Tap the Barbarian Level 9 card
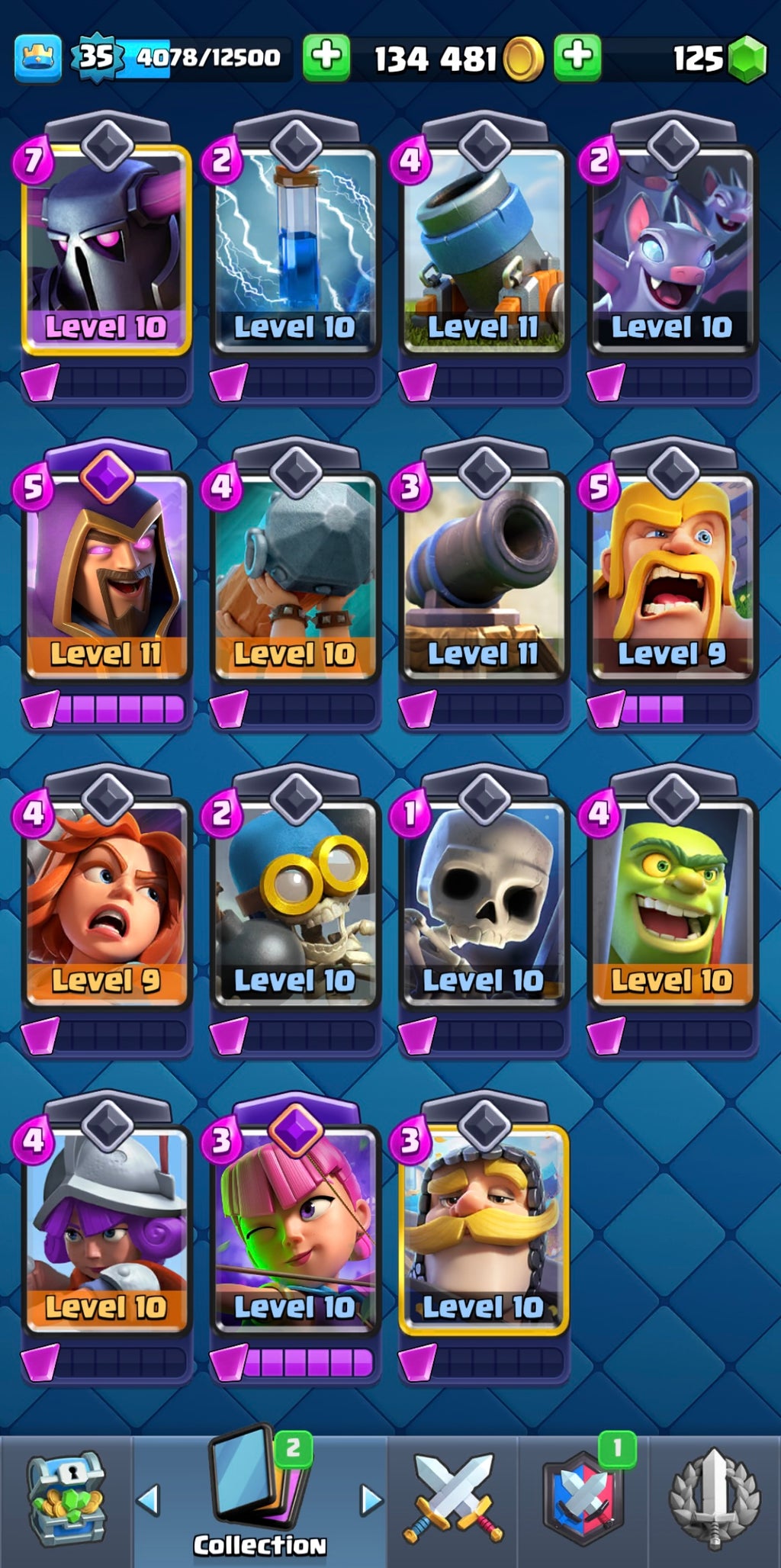This screenshot has width=781, height=1568. (x=672, y=574)
